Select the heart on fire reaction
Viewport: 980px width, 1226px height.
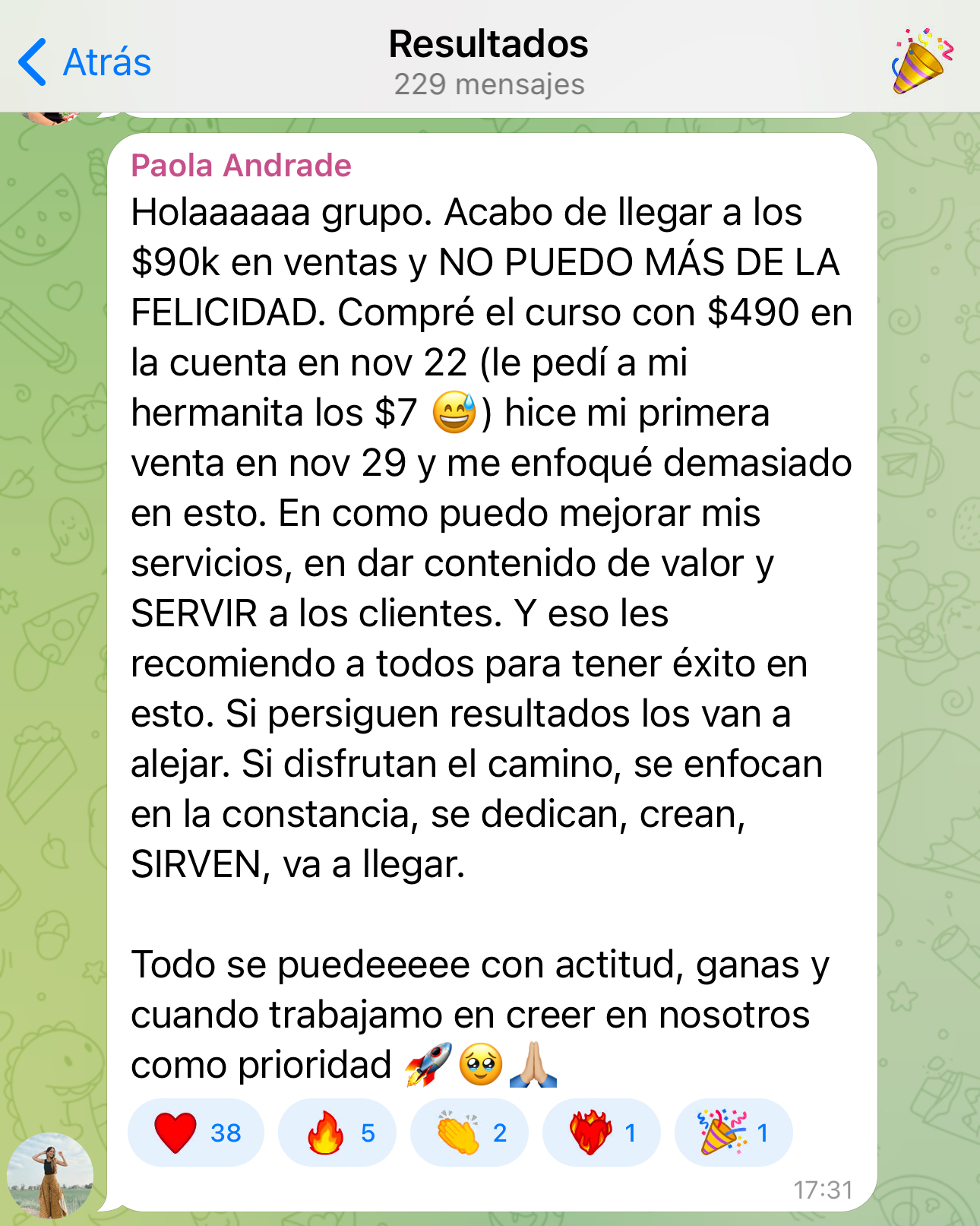click(601, 1133)
